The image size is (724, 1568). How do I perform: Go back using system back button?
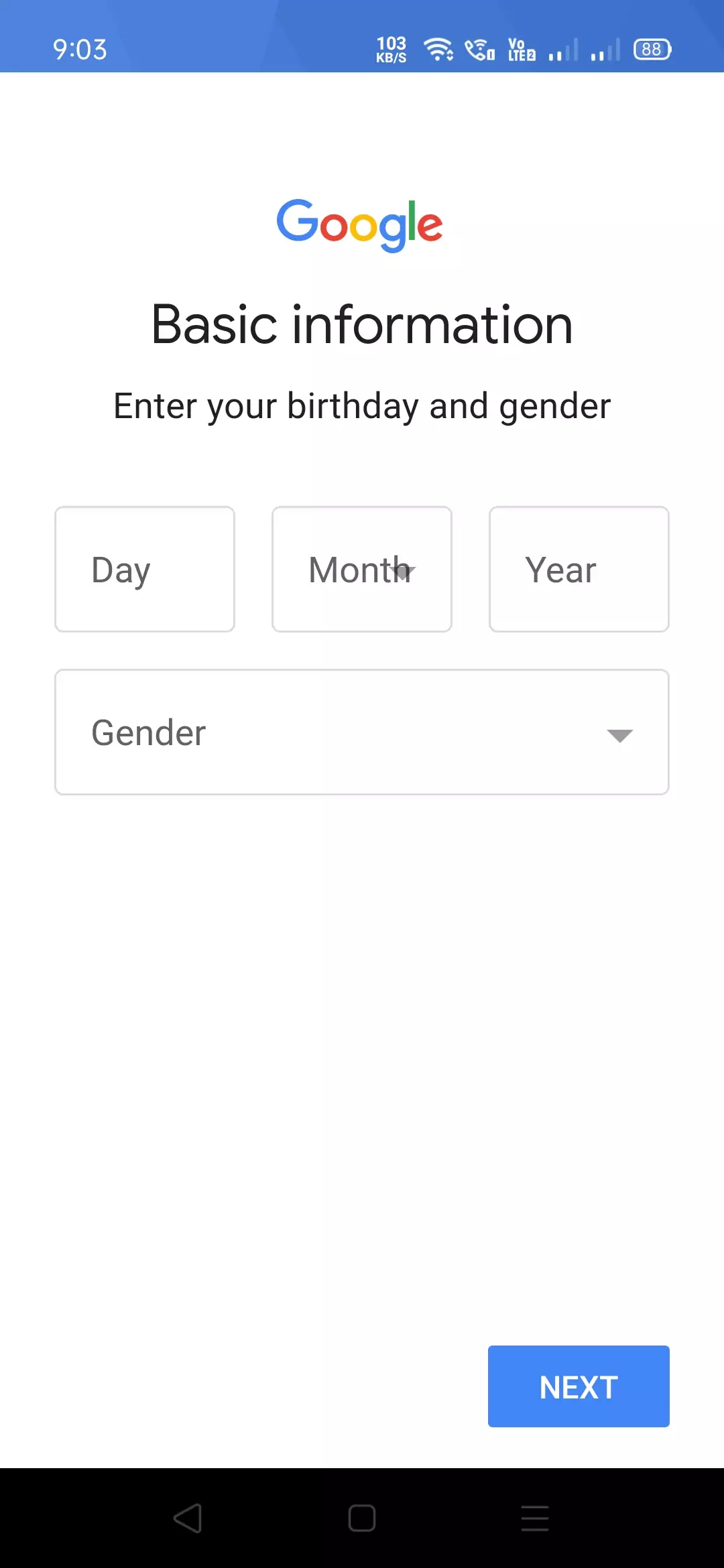(x=188, y=1518)
